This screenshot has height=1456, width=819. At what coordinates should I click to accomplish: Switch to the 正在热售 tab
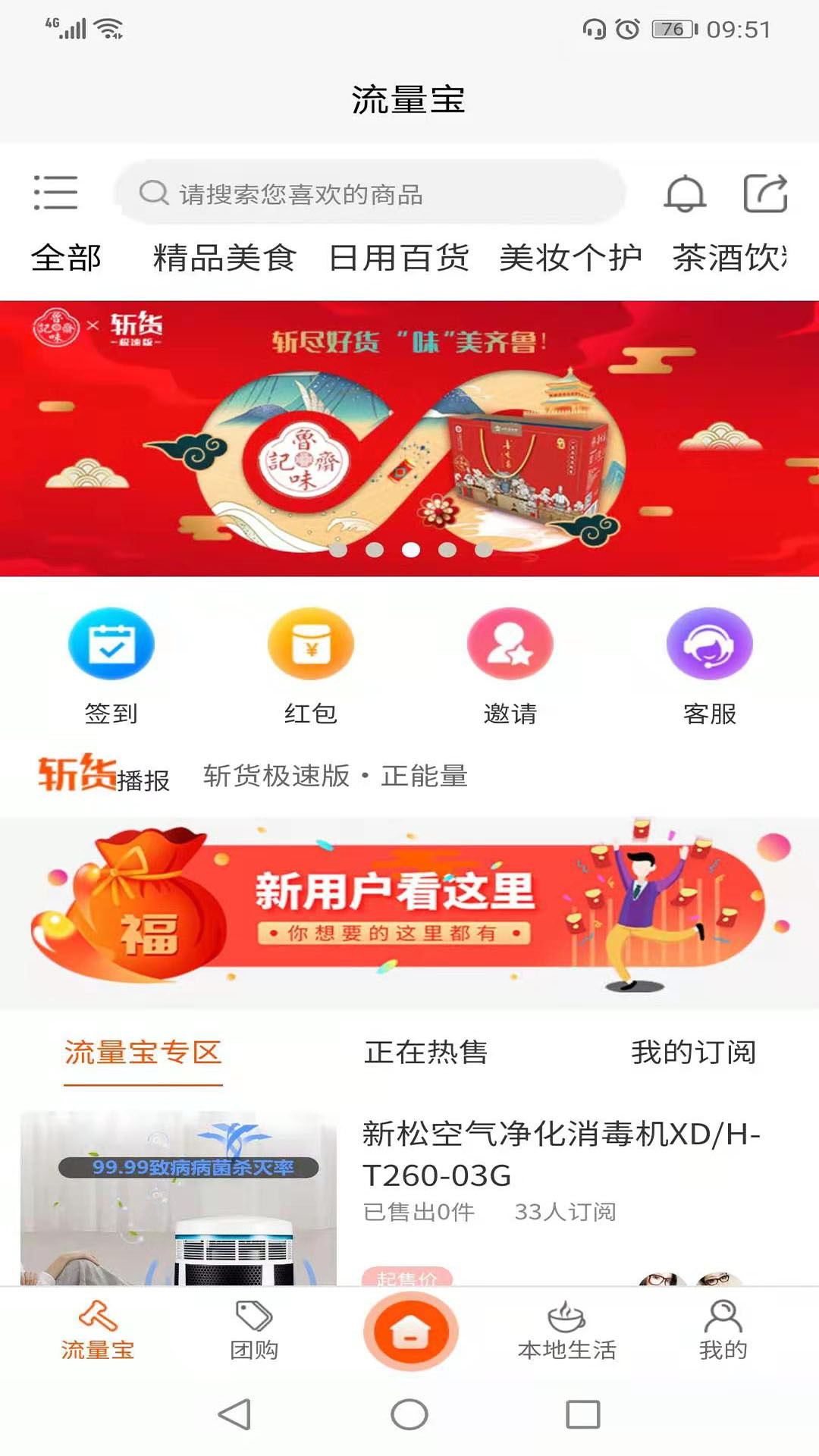point(425,1053)
